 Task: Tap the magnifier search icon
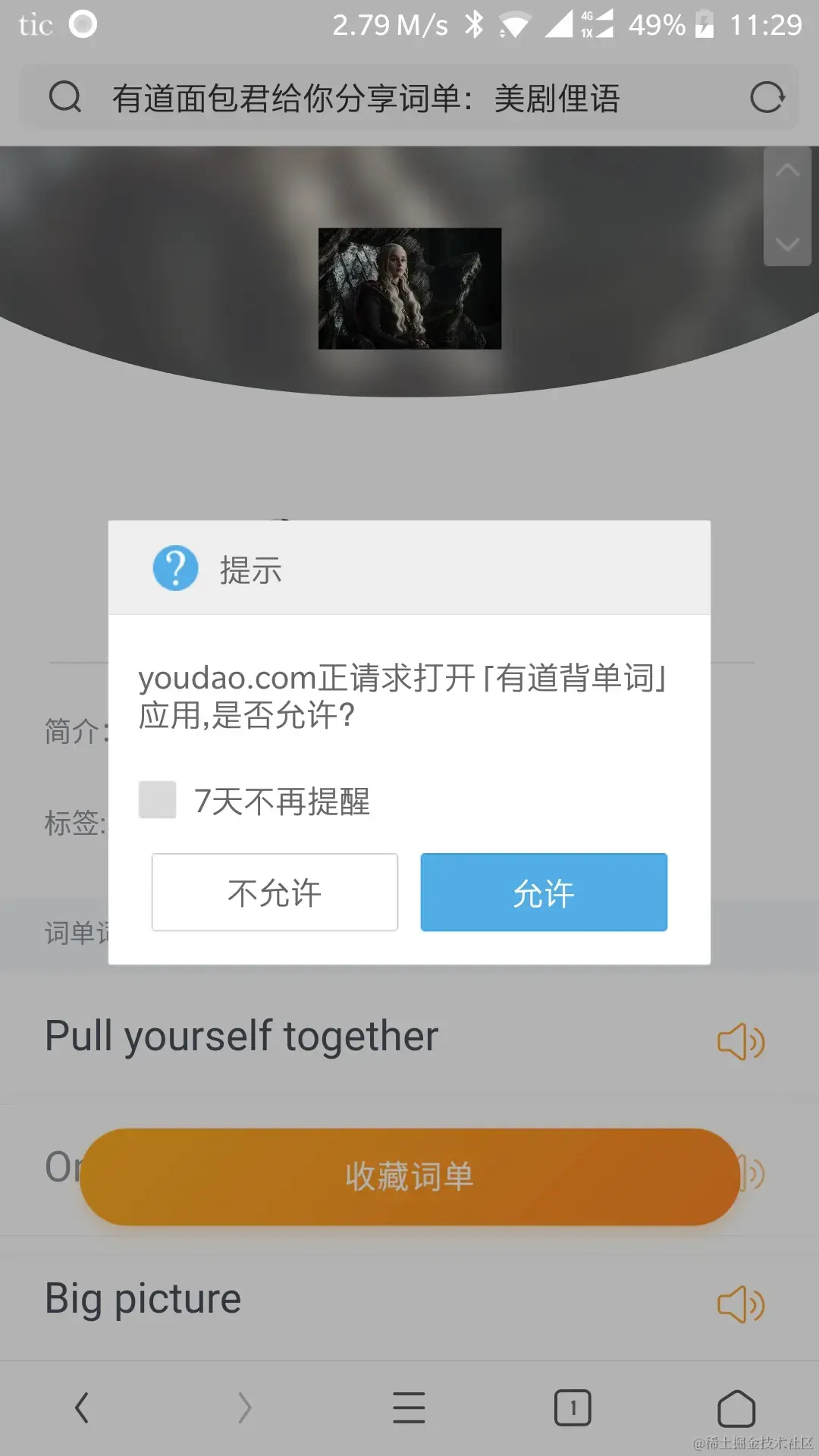coord(65,98)
